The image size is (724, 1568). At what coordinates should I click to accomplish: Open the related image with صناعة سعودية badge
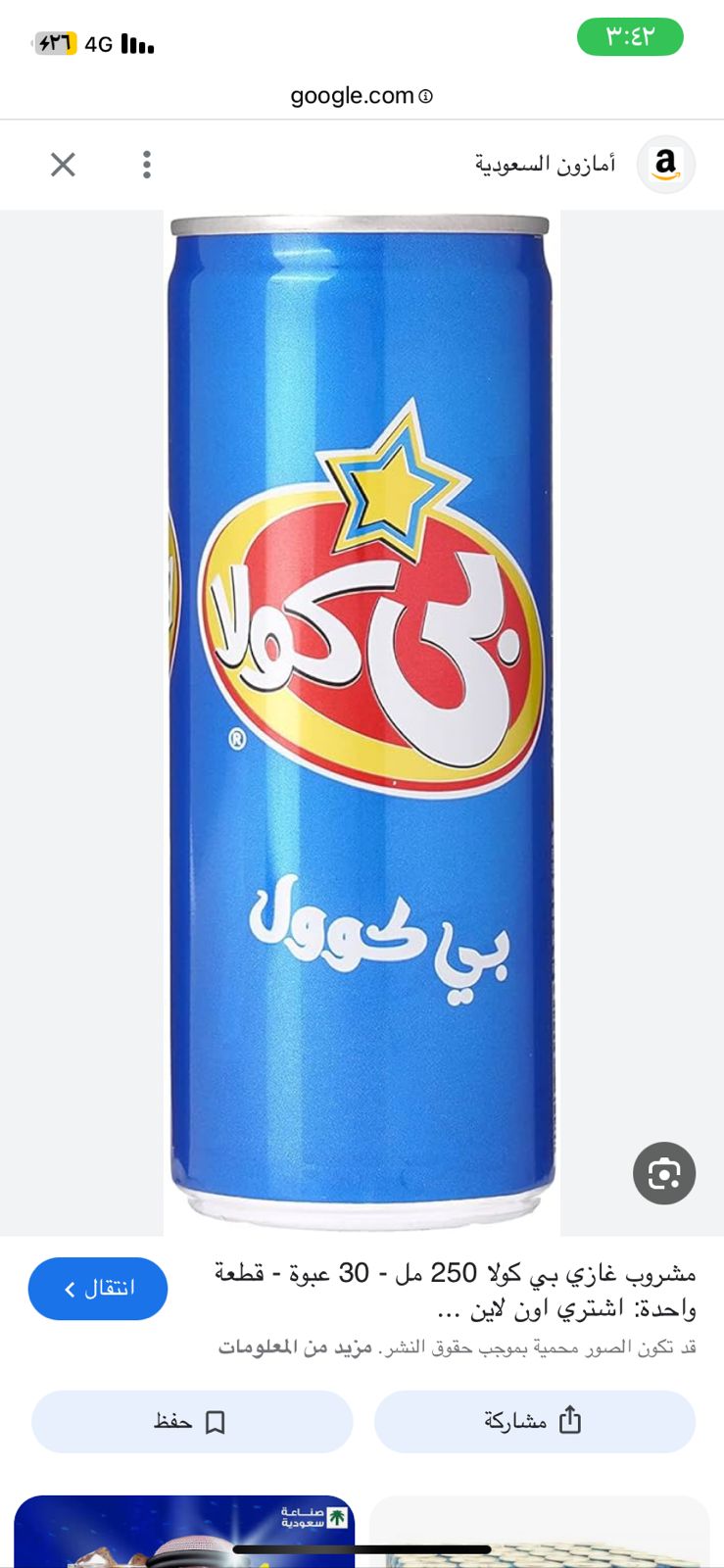coord(184,1531)
